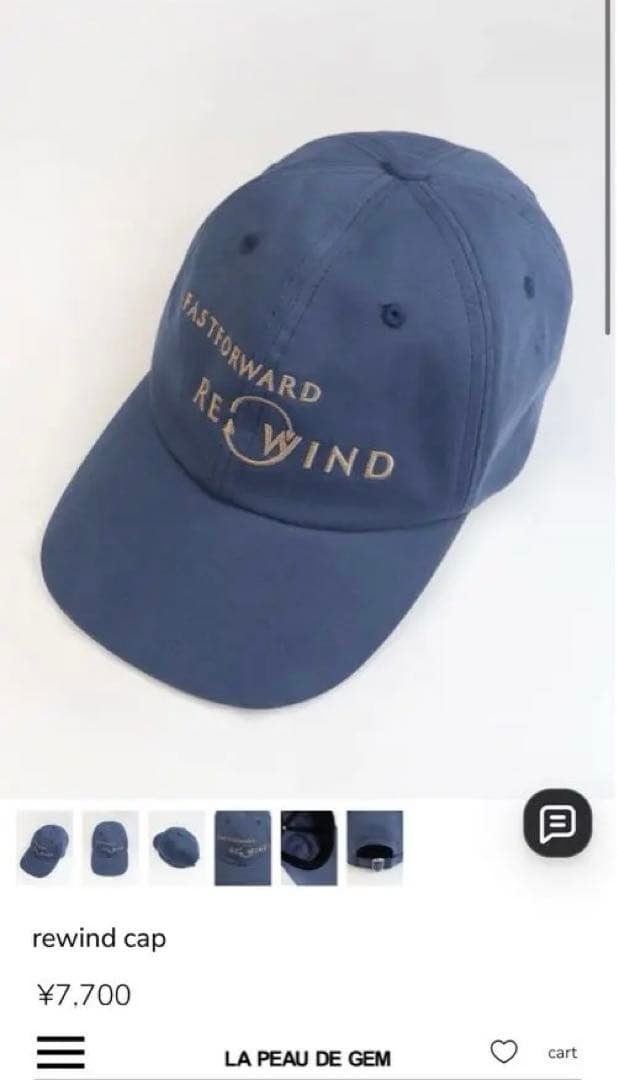
Task: View the side-view cap thumbnail
Action: click(177, 848)
